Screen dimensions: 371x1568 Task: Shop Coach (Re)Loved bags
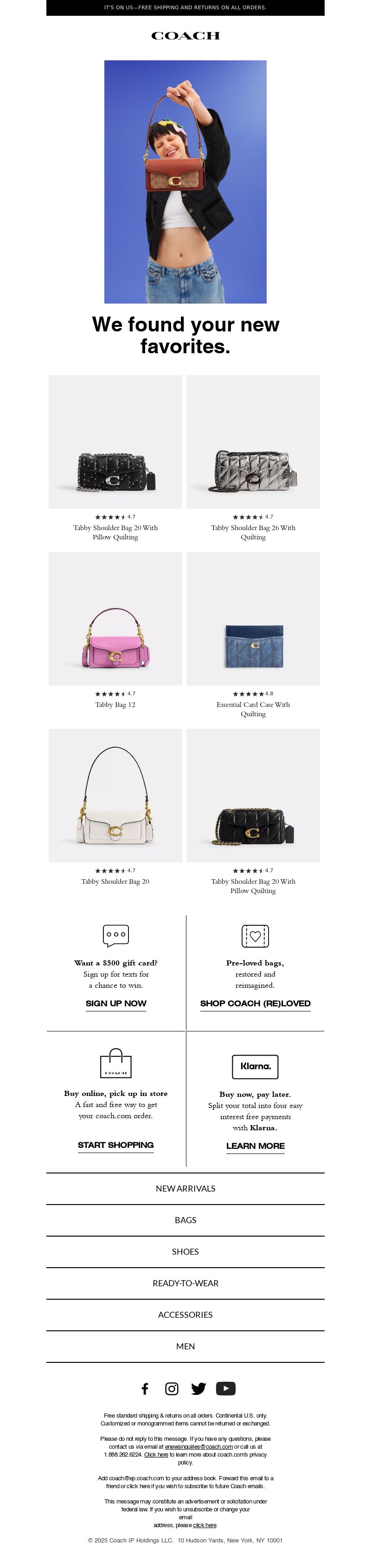click(255, 1003)
